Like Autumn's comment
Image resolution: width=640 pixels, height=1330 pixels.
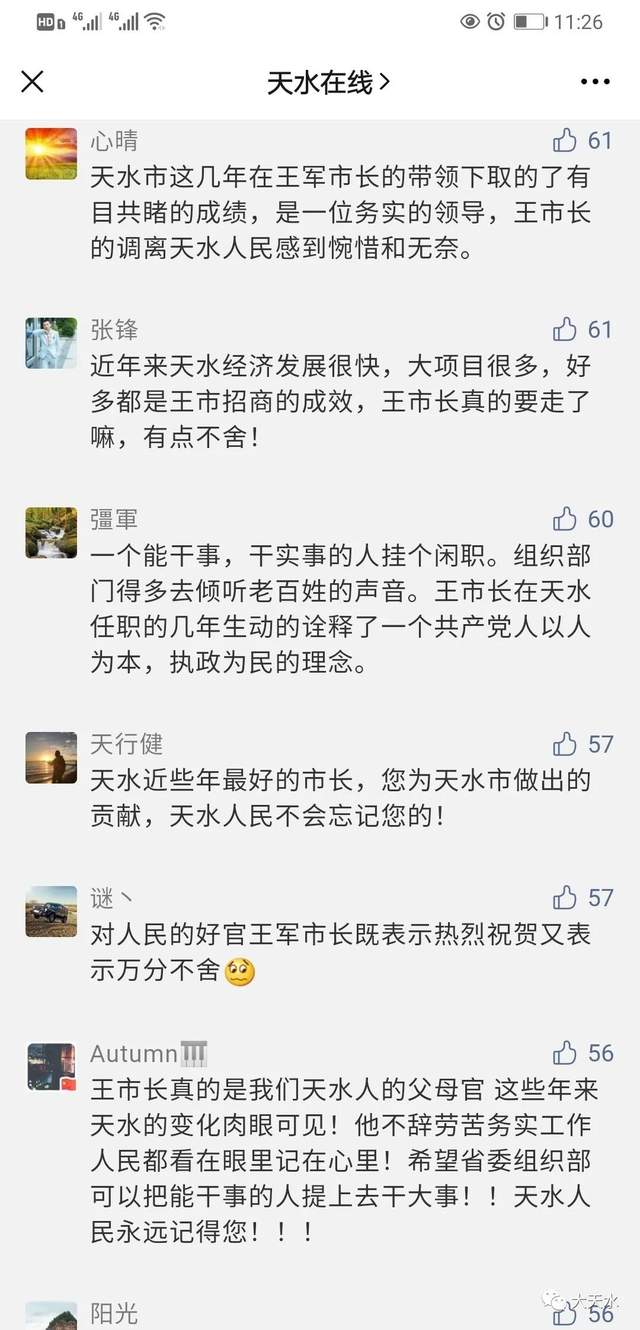pos(566,1053)
